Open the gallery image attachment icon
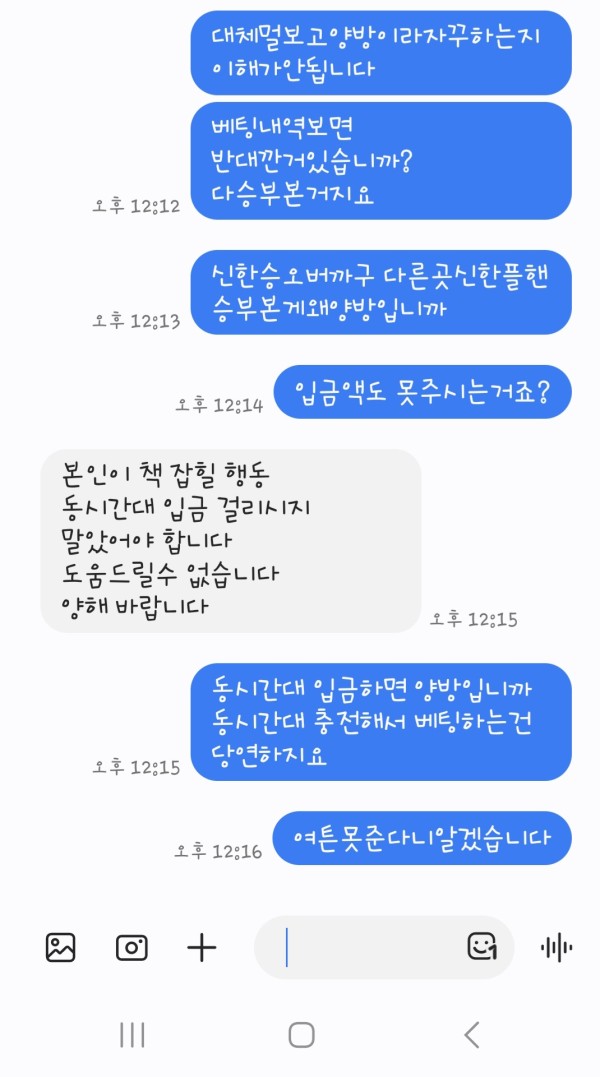The image size is (600, 1077). (x=61, y=947)
